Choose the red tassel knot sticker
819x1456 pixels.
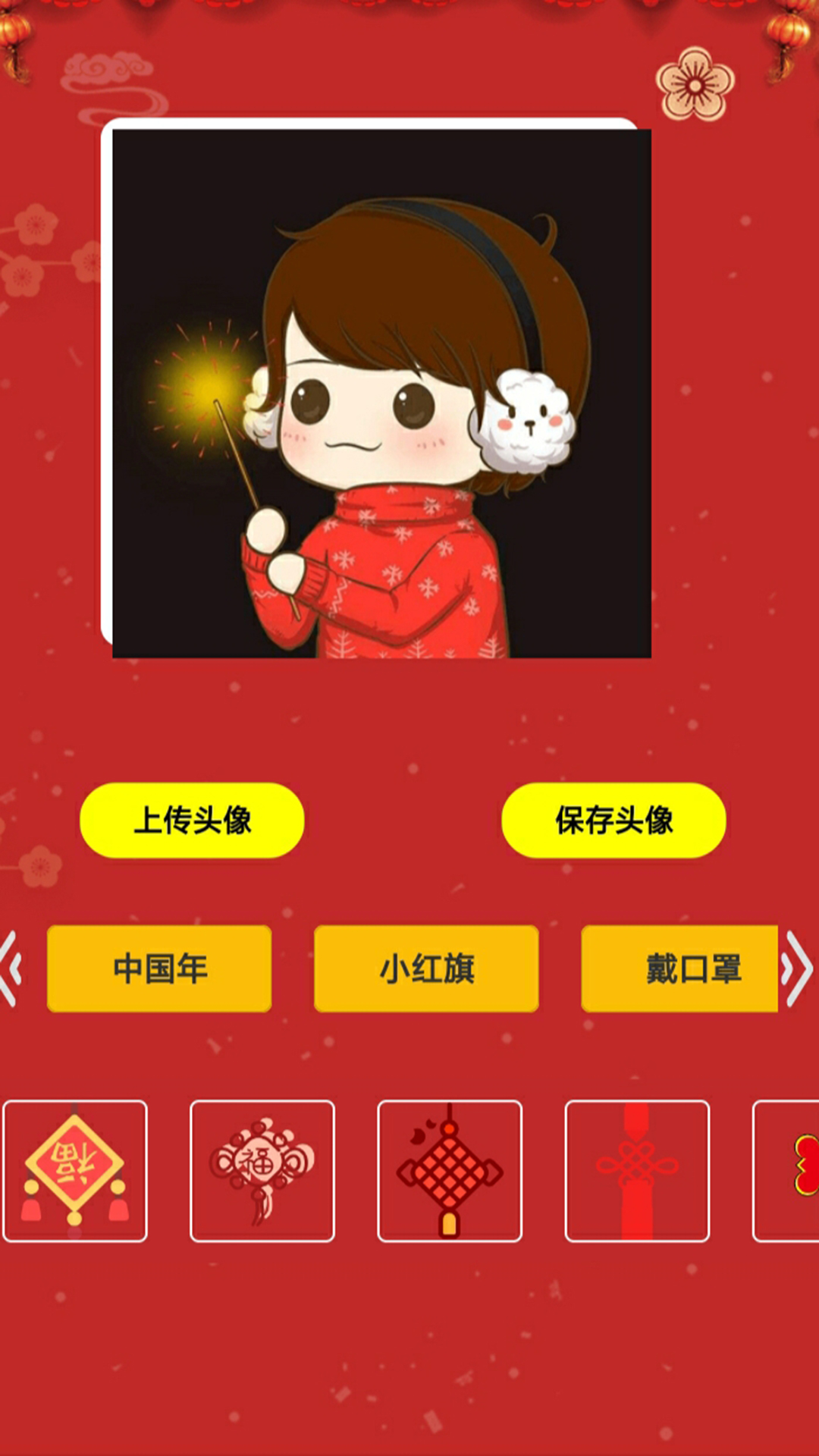click(637, 1171)
